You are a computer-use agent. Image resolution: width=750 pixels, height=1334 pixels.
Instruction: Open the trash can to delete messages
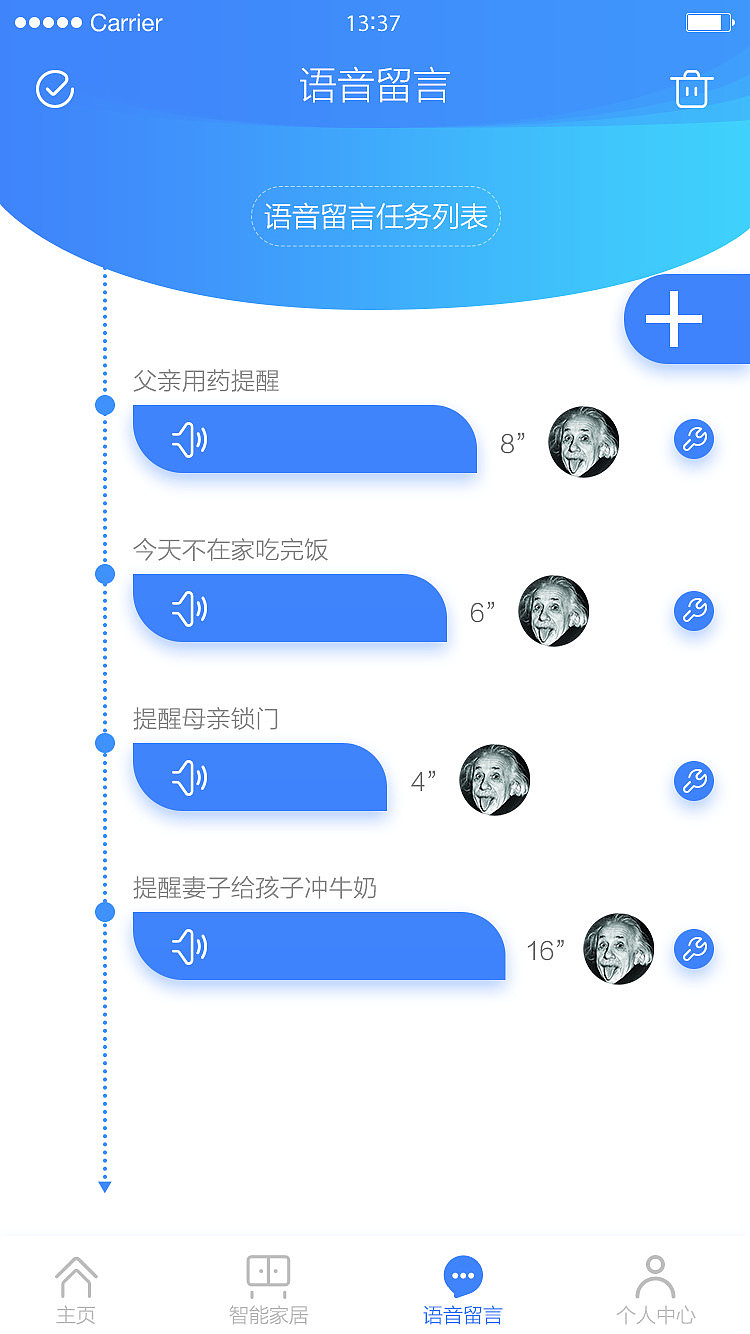point(692,89)
